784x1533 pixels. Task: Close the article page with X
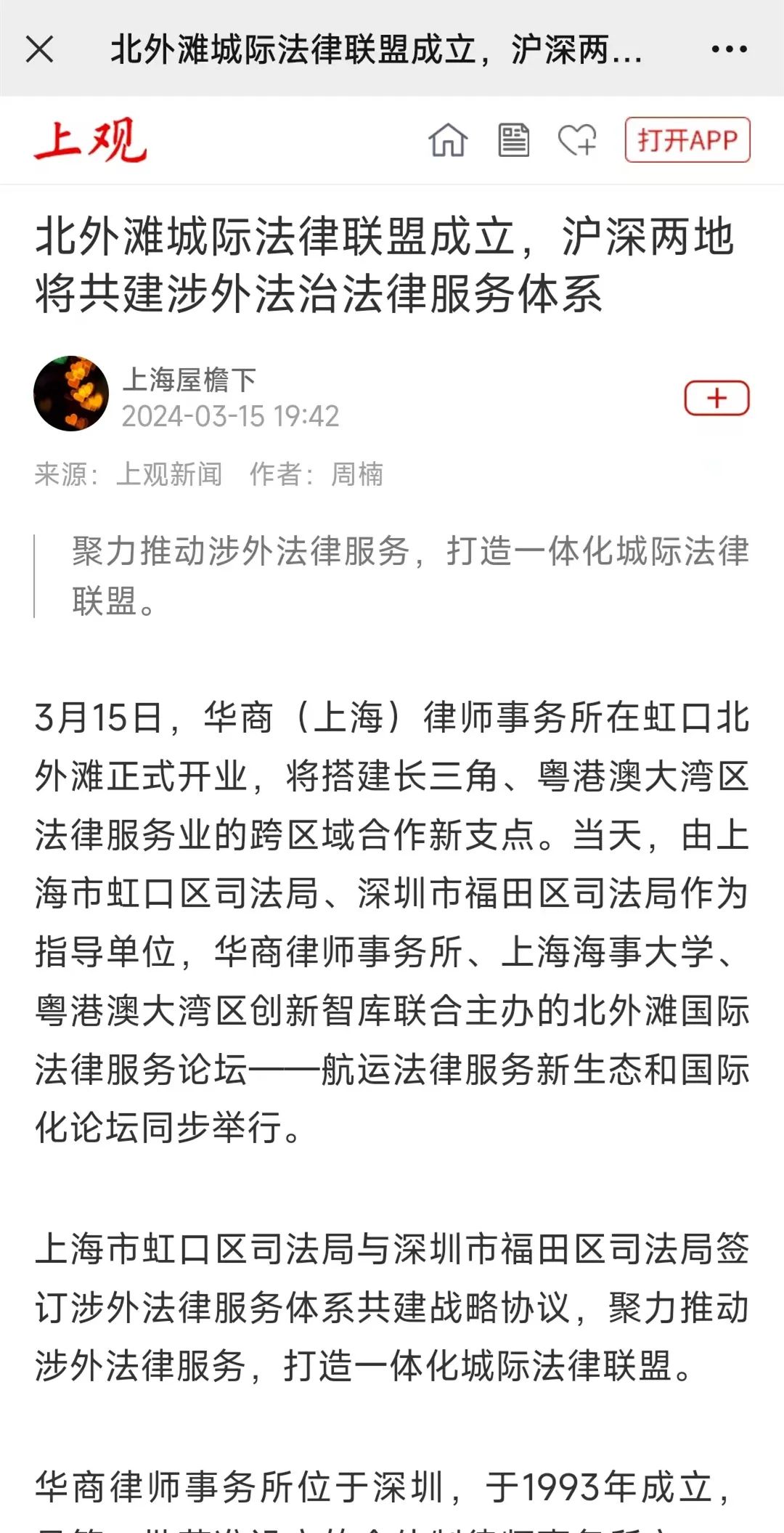pos(39,49)
